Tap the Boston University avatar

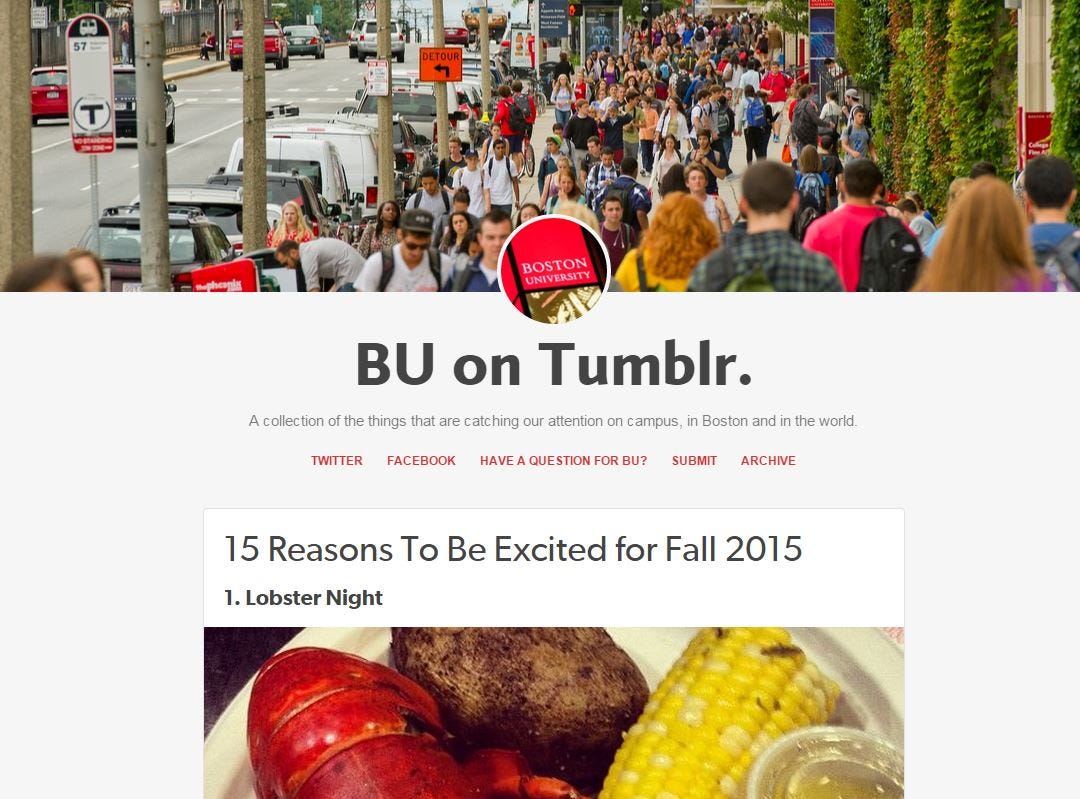click(x=553, y=270)
